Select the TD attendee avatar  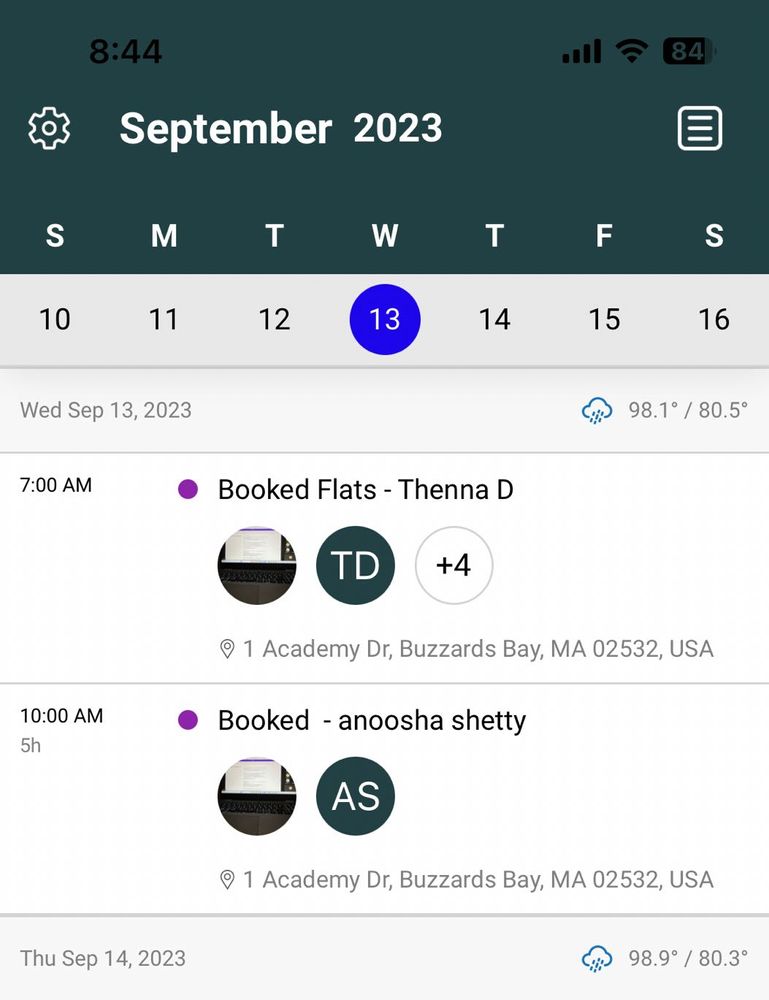(x=356, y=565)
